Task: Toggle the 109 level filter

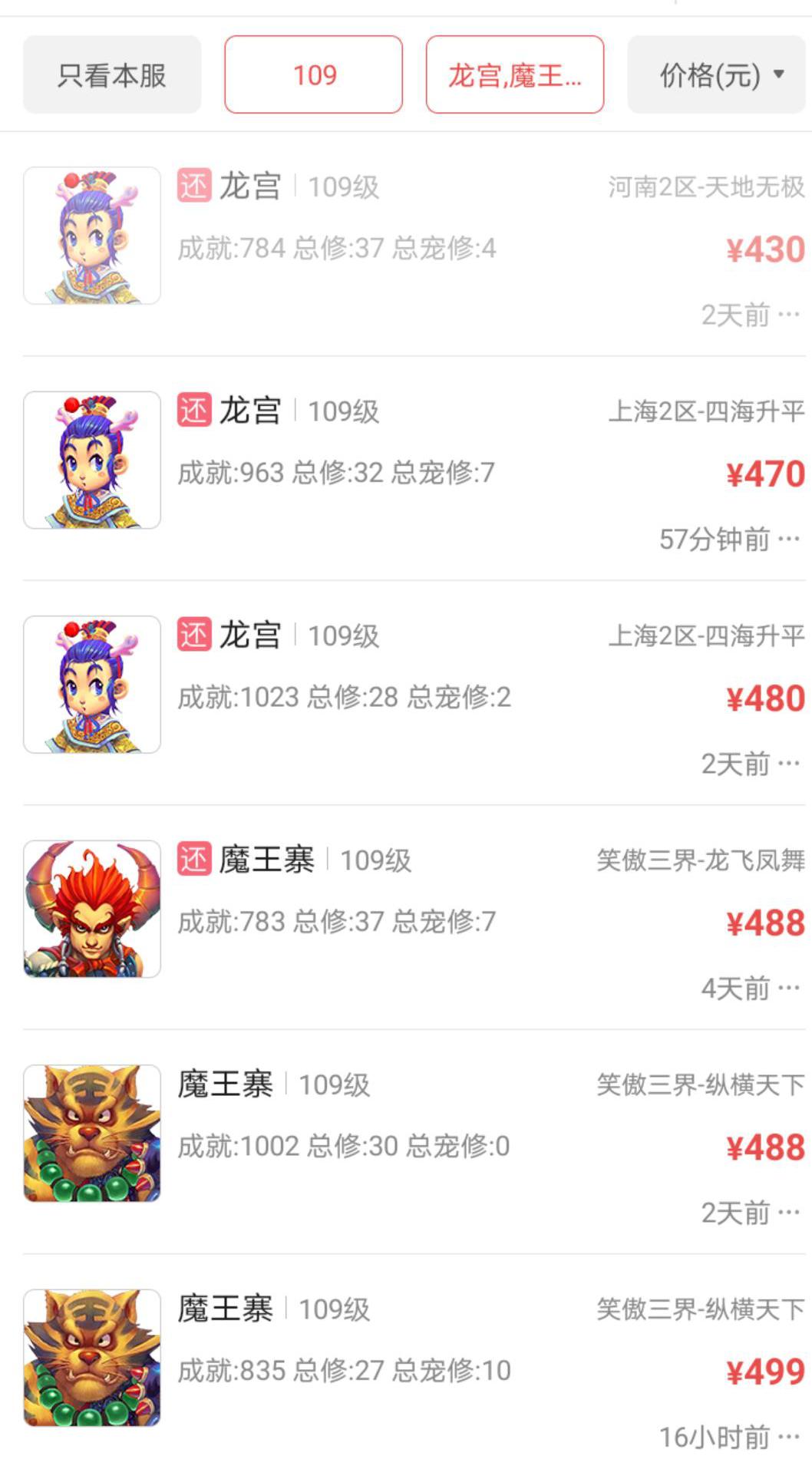Action: click(x=315, y=74)
